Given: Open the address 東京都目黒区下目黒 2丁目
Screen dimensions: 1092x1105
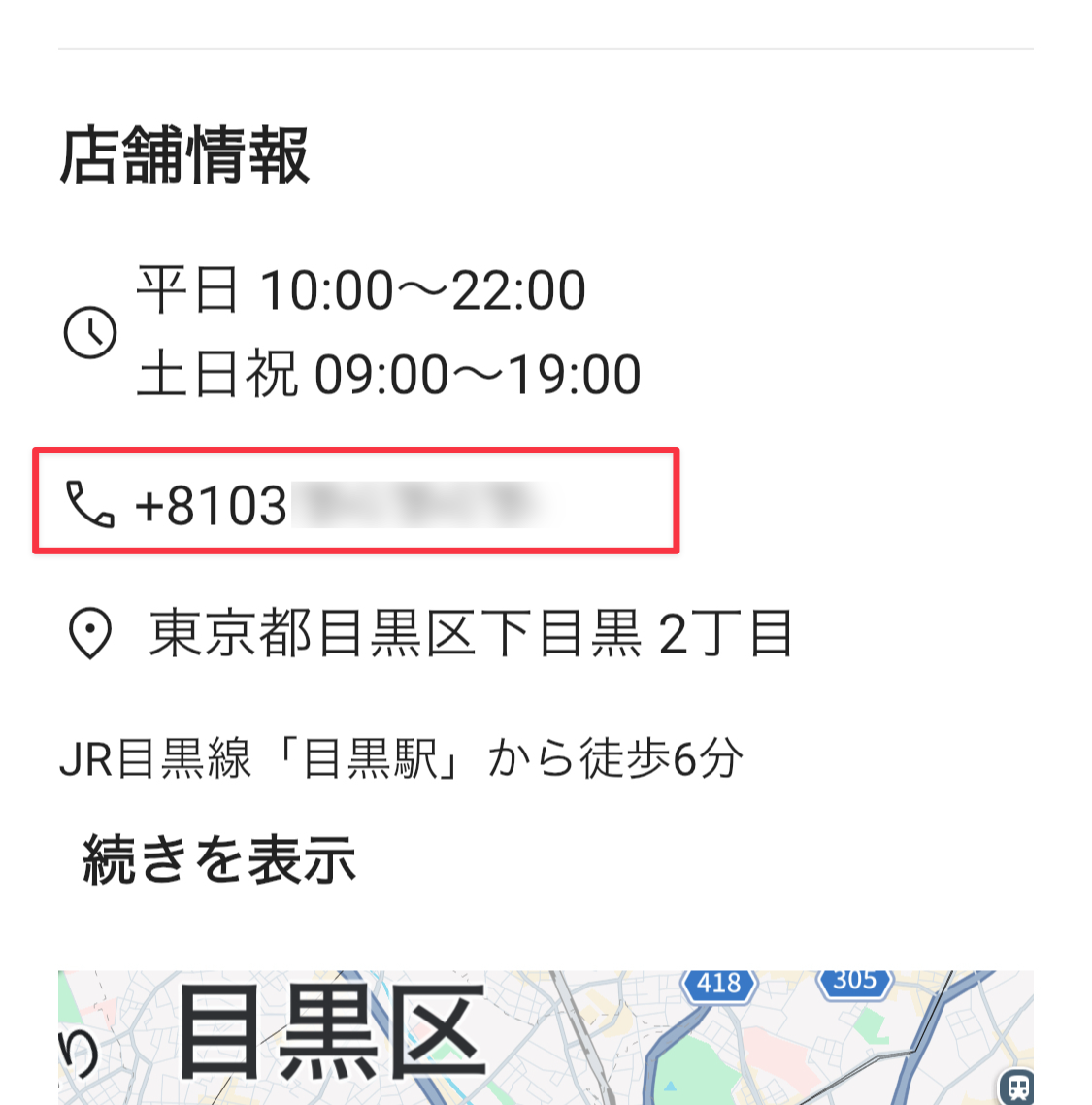Looking at the screenshot, I should click(471, 635).
